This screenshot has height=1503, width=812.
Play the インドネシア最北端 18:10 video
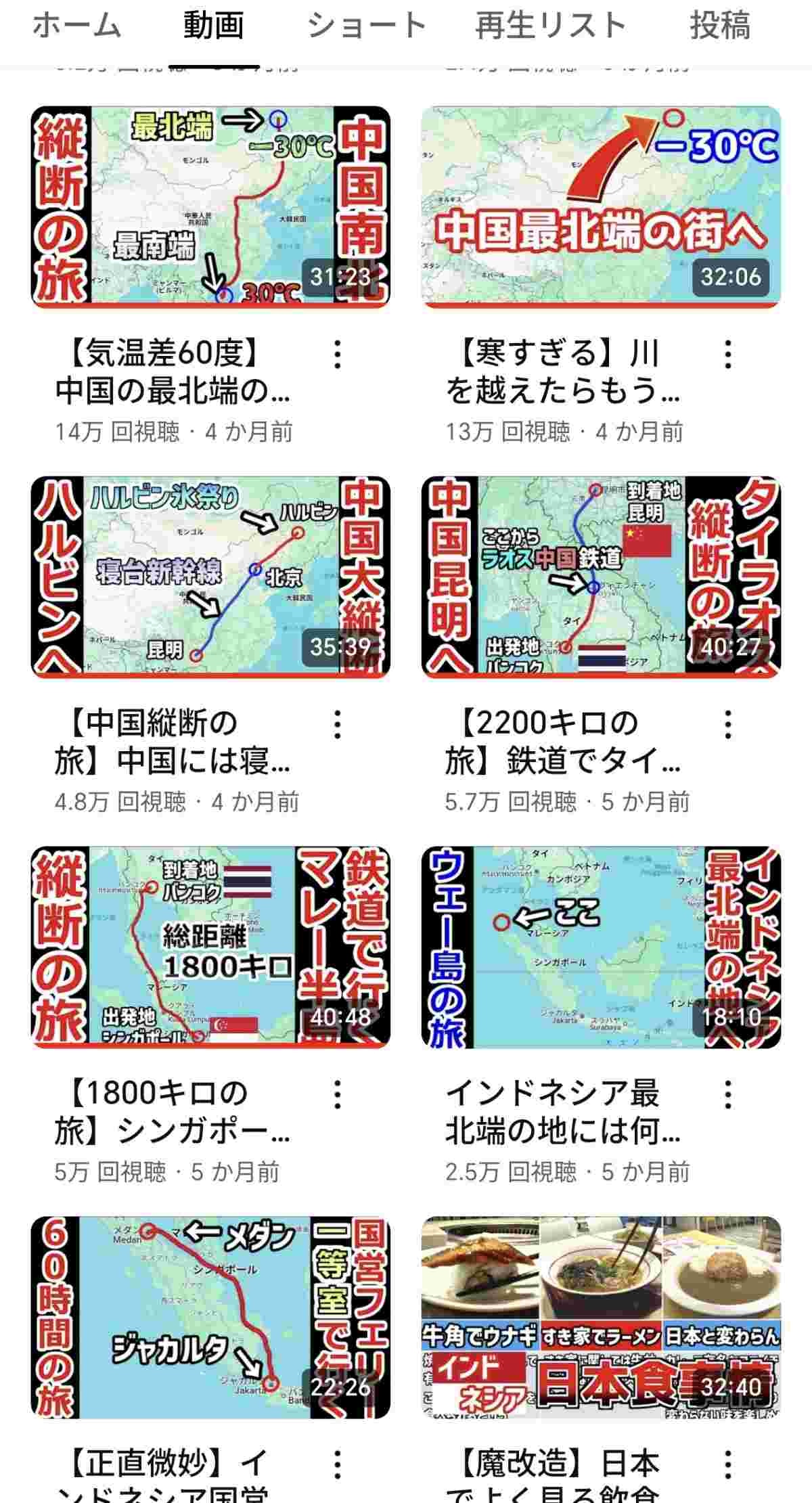pos(601,947)
